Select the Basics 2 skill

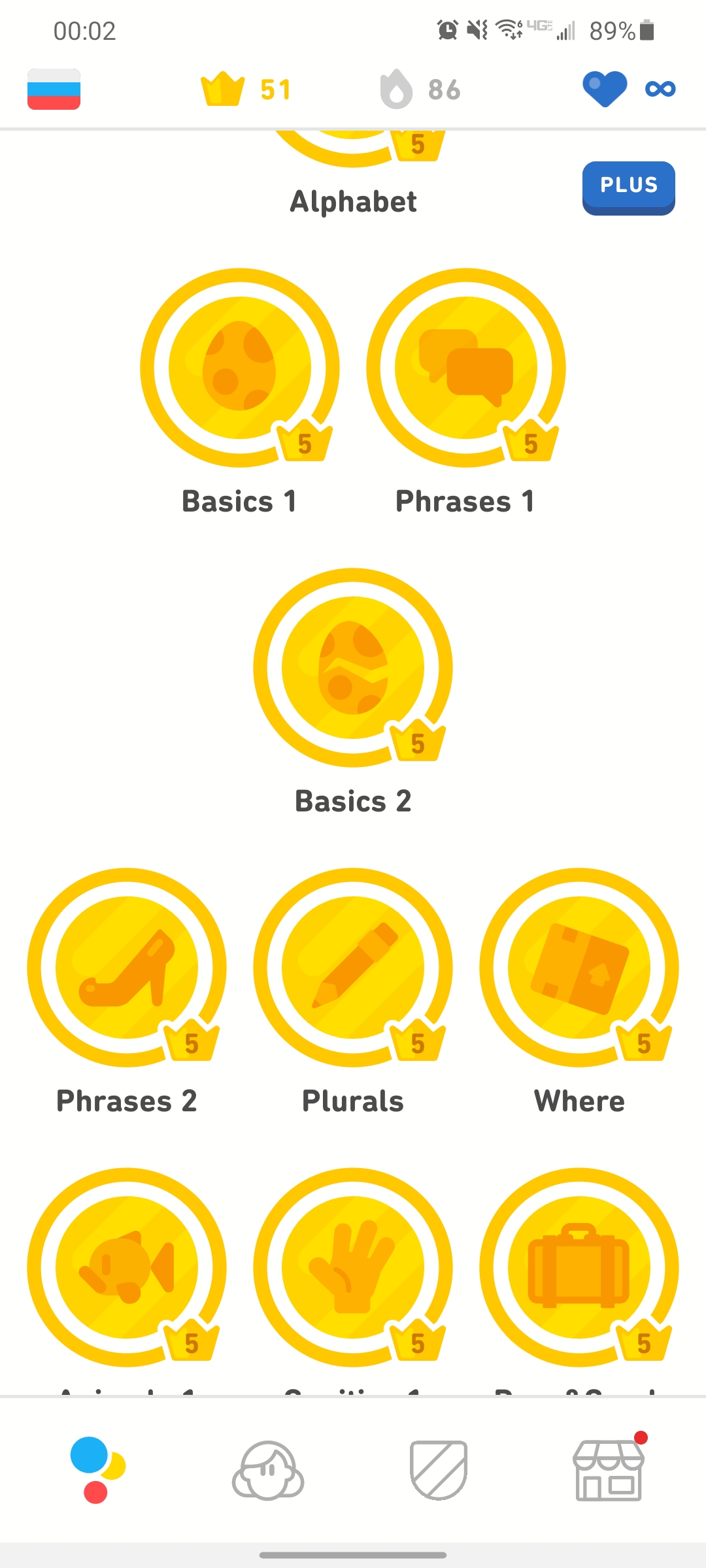pos(353,668)
